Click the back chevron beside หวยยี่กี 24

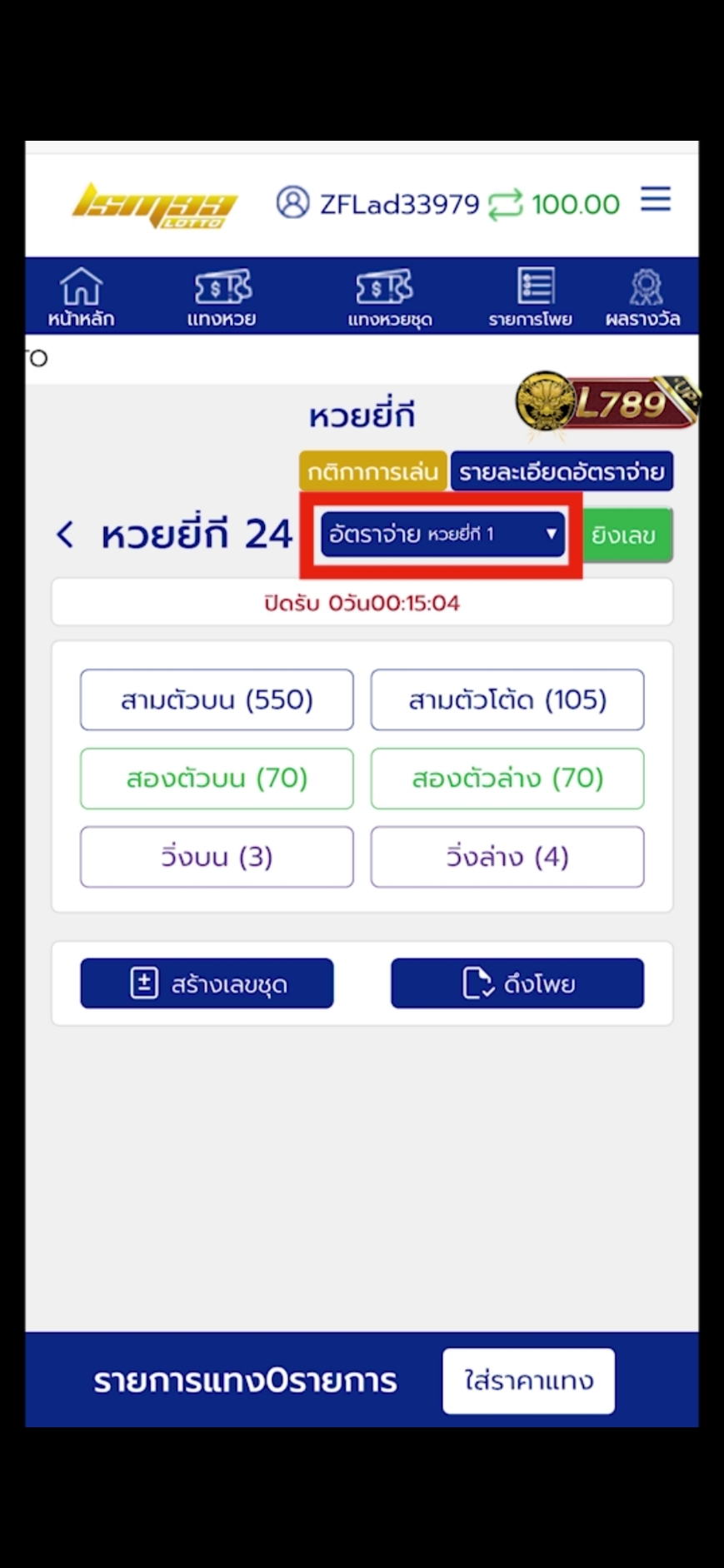pyautogui.click(x=65, y=535)
